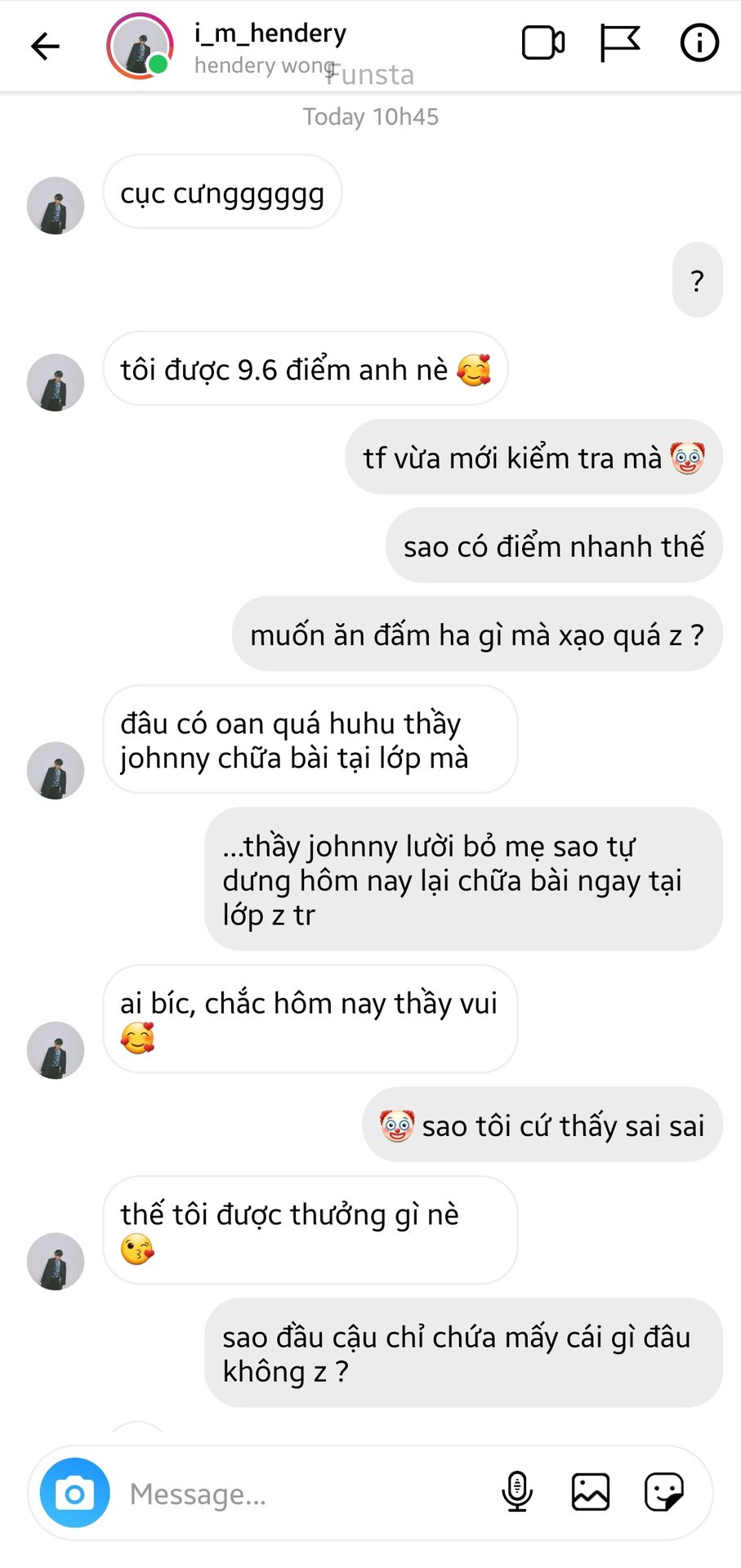
Task: Record a voice message
Action: [517, 1492]
